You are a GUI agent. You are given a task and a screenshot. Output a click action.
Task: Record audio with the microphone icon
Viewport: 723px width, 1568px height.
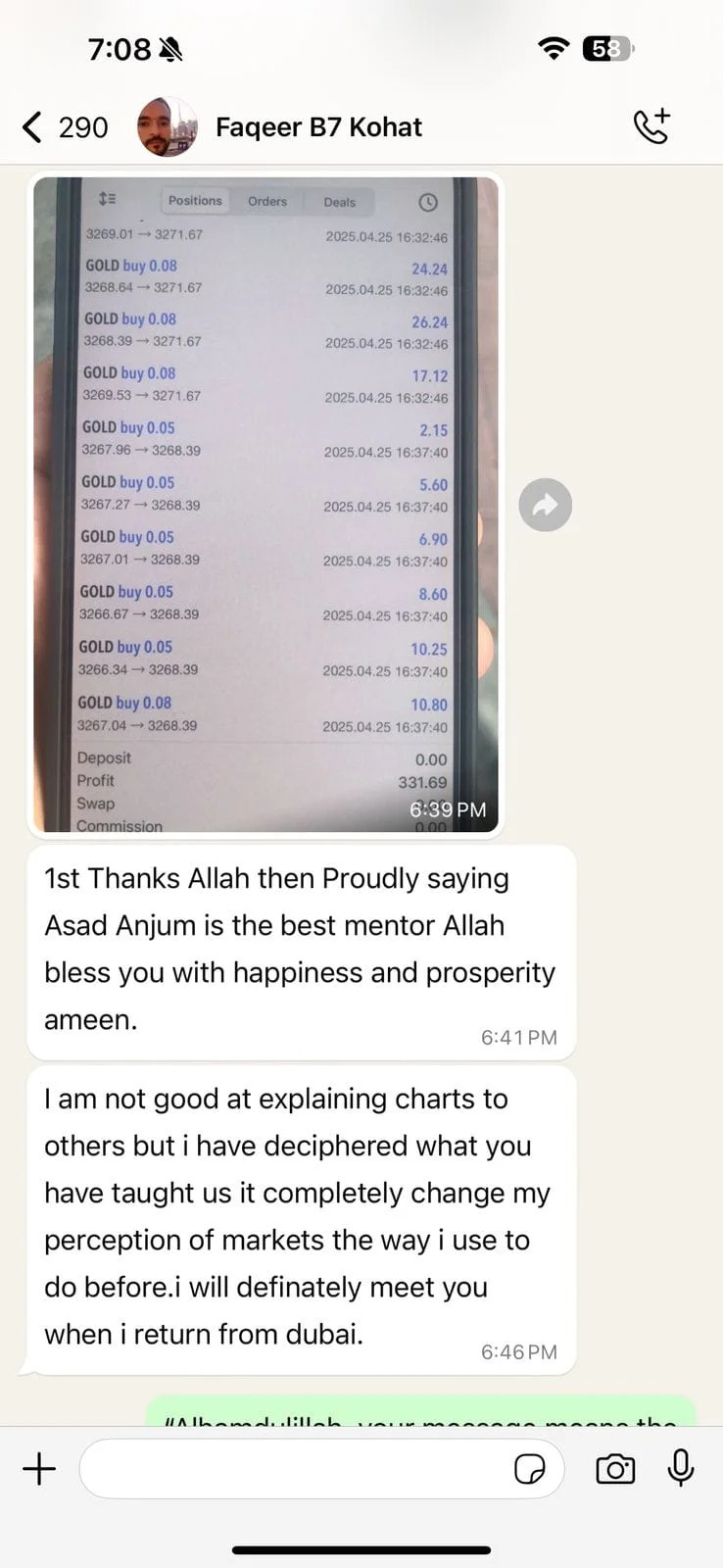pyautogui.click(x=681, y=1468)
